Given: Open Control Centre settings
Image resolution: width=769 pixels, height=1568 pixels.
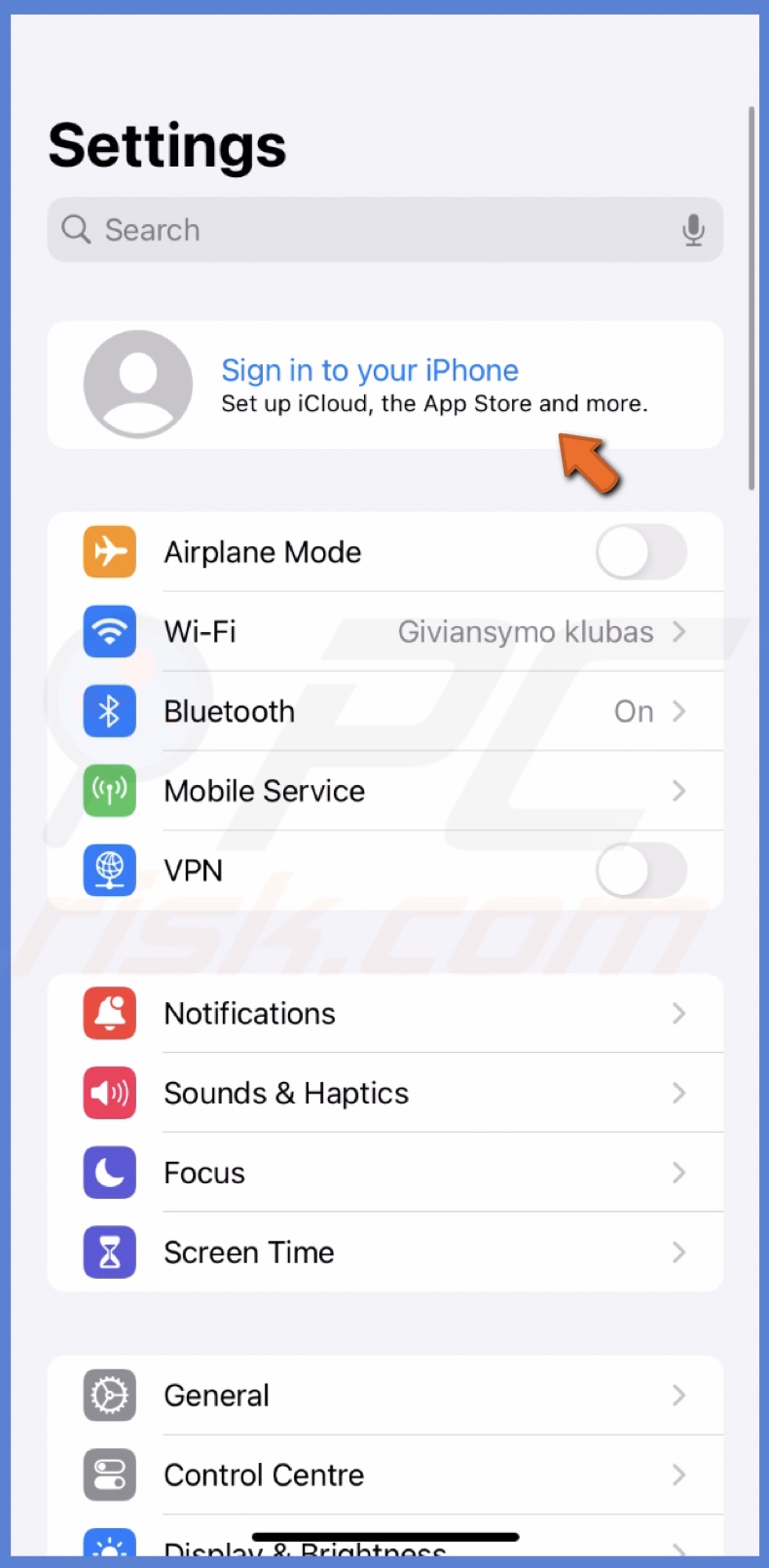Looking at the screenshot, I should 384,1475.
